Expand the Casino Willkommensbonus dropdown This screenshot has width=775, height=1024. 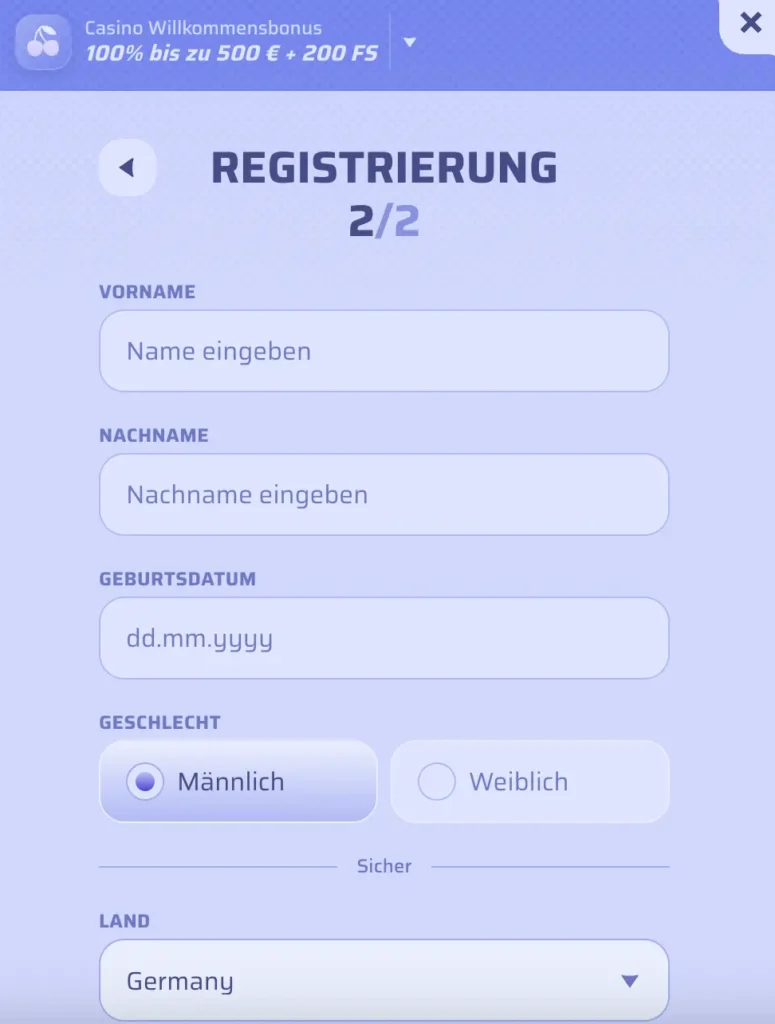tap(409, 42)
